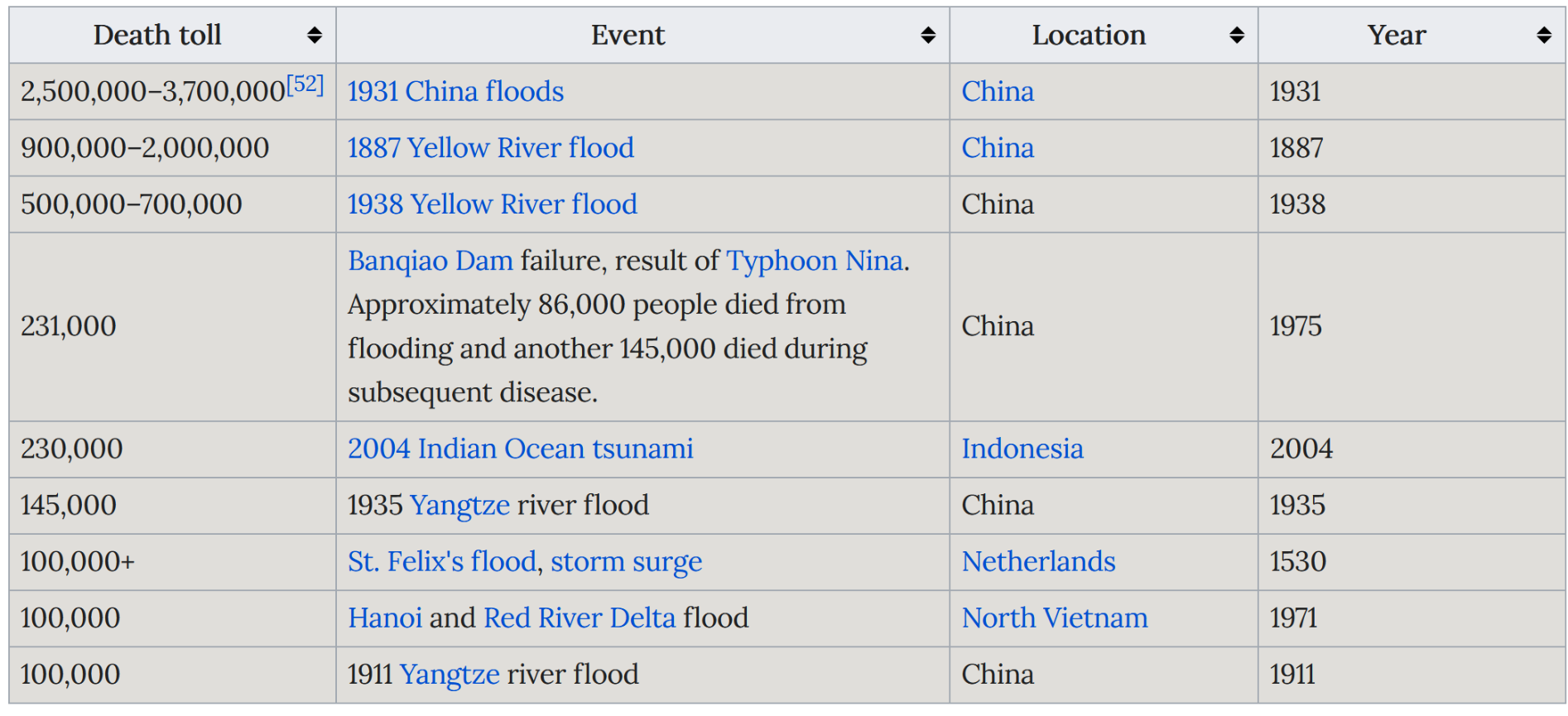Open the Netherlands location link
The image size is (1568, 716).
(1038, 561)
